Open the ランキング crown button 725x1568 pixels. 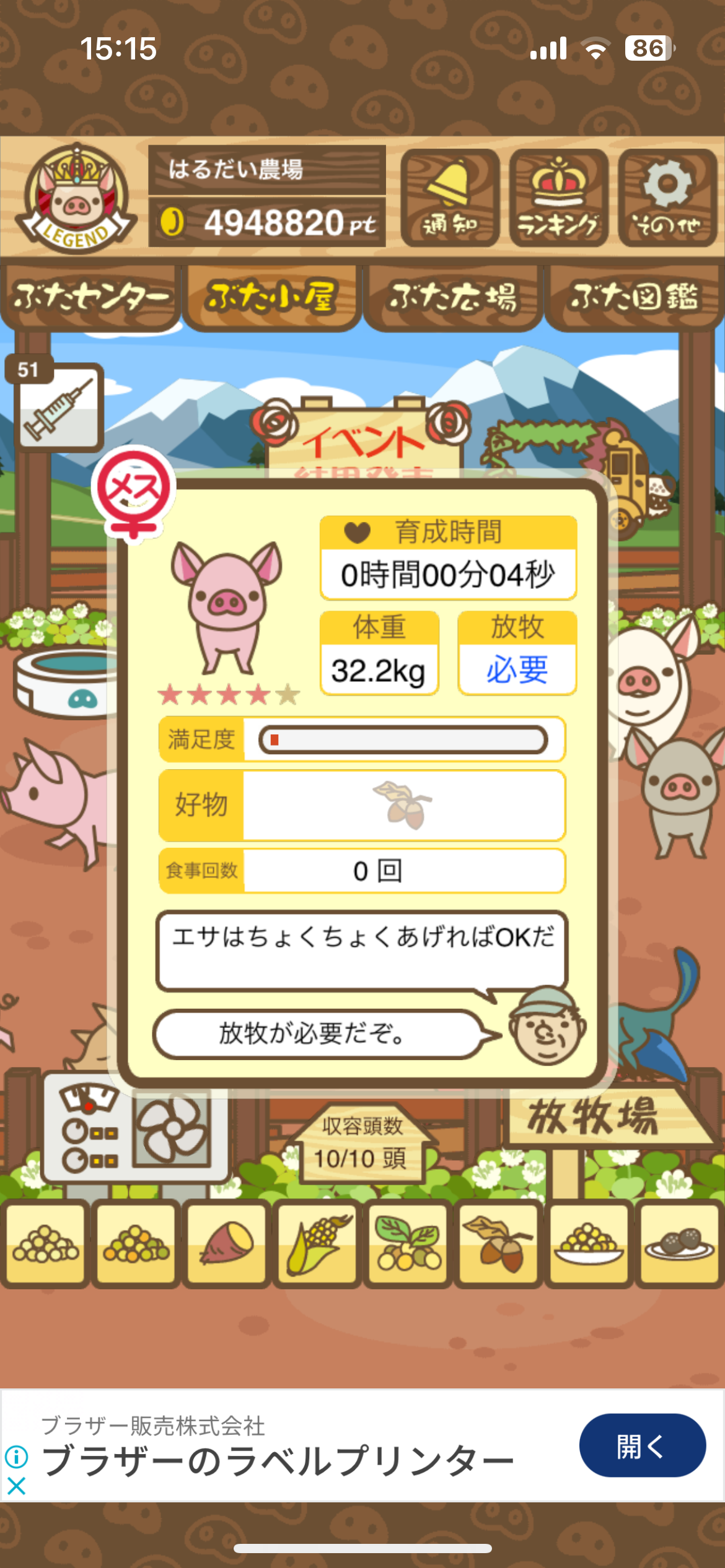(558, 198)
